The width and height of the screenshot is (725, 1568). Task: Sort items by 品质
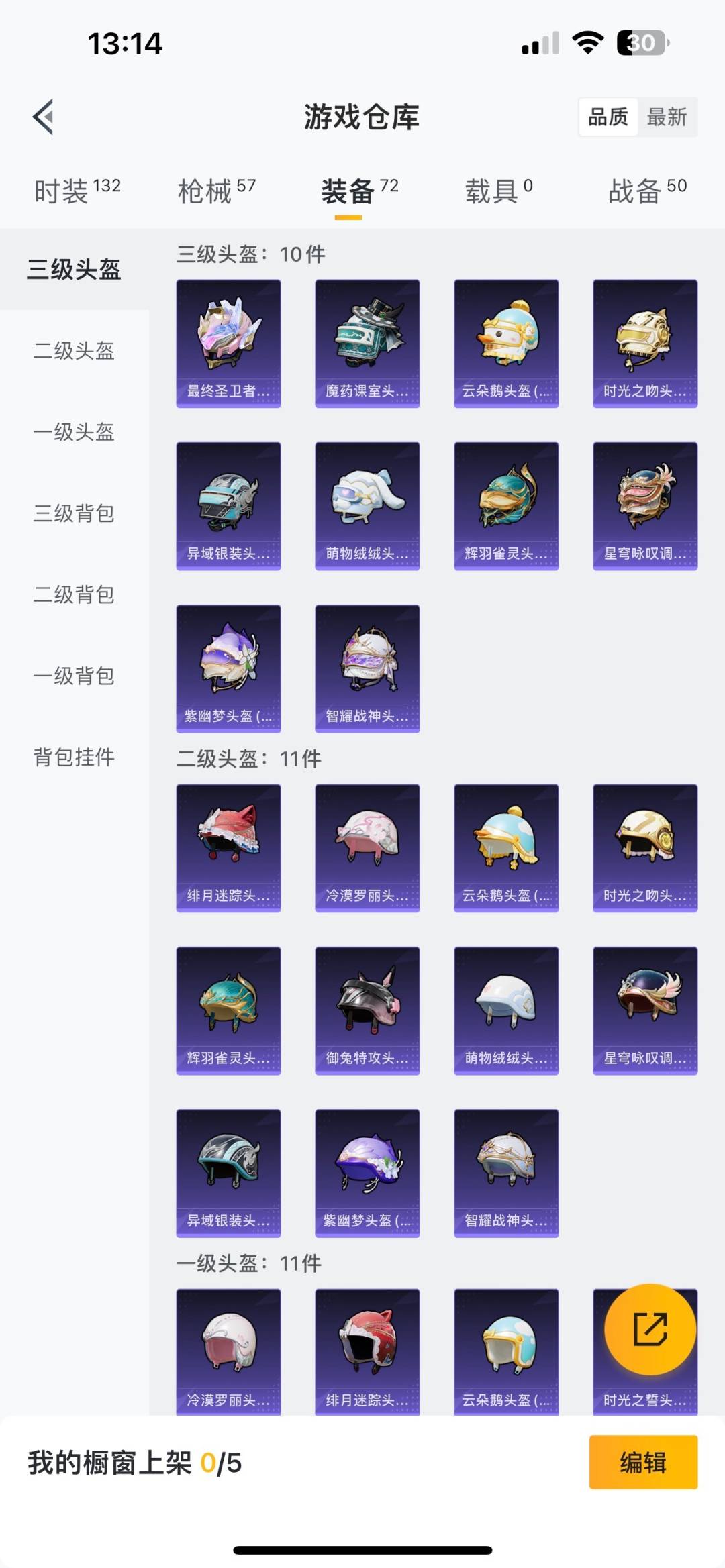608,117
